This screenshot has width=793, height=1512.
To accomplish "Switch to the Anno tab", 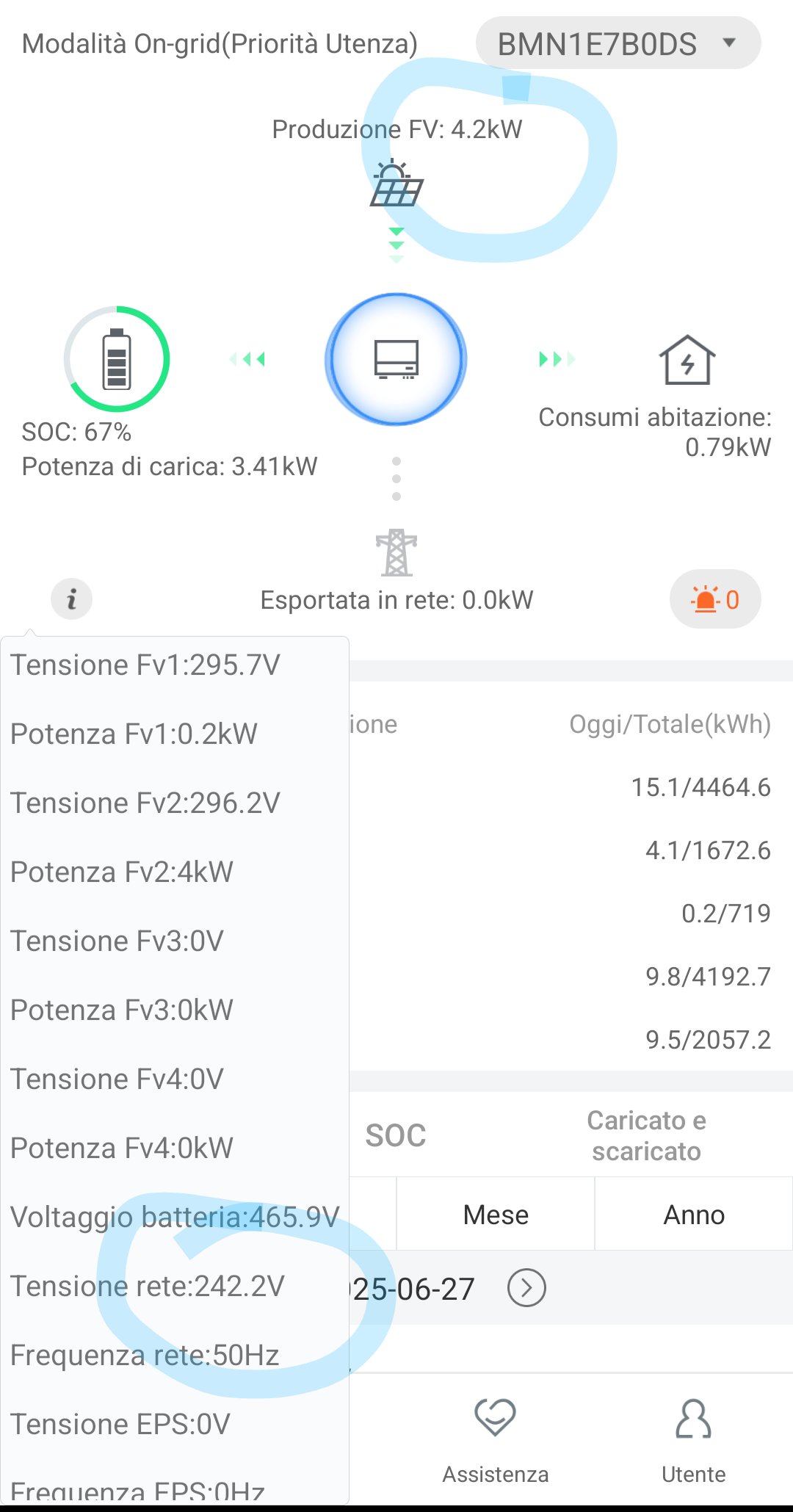I will (x=694, y=1215).
